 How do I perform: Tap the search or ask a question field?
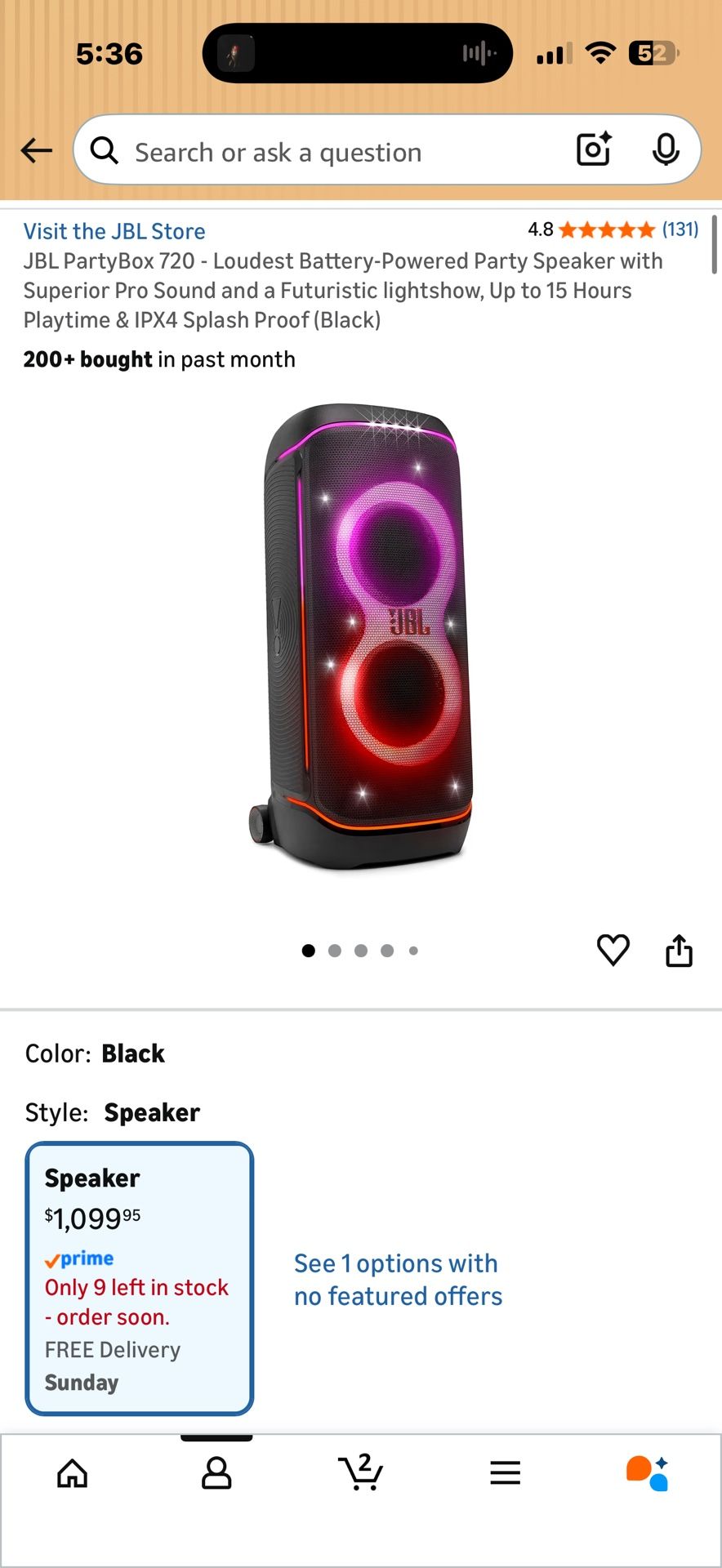[327, 152]
